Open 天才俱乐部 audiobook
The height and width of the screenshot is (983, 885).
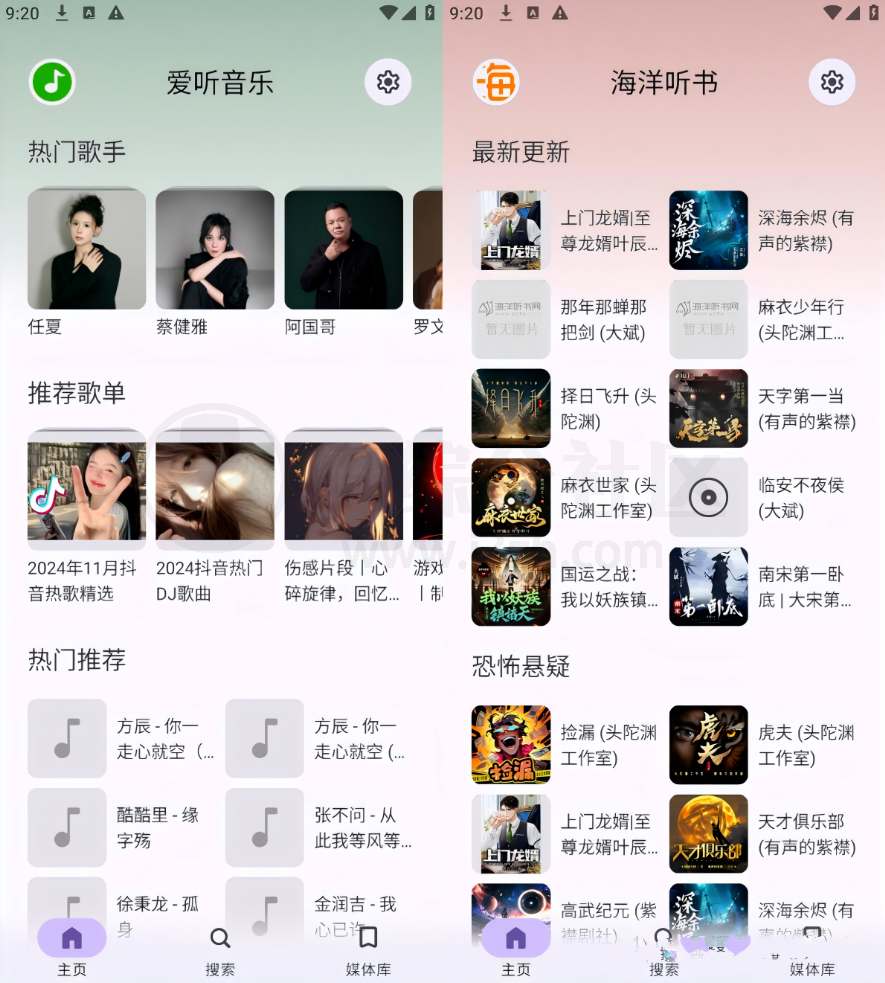pos(763,834)
